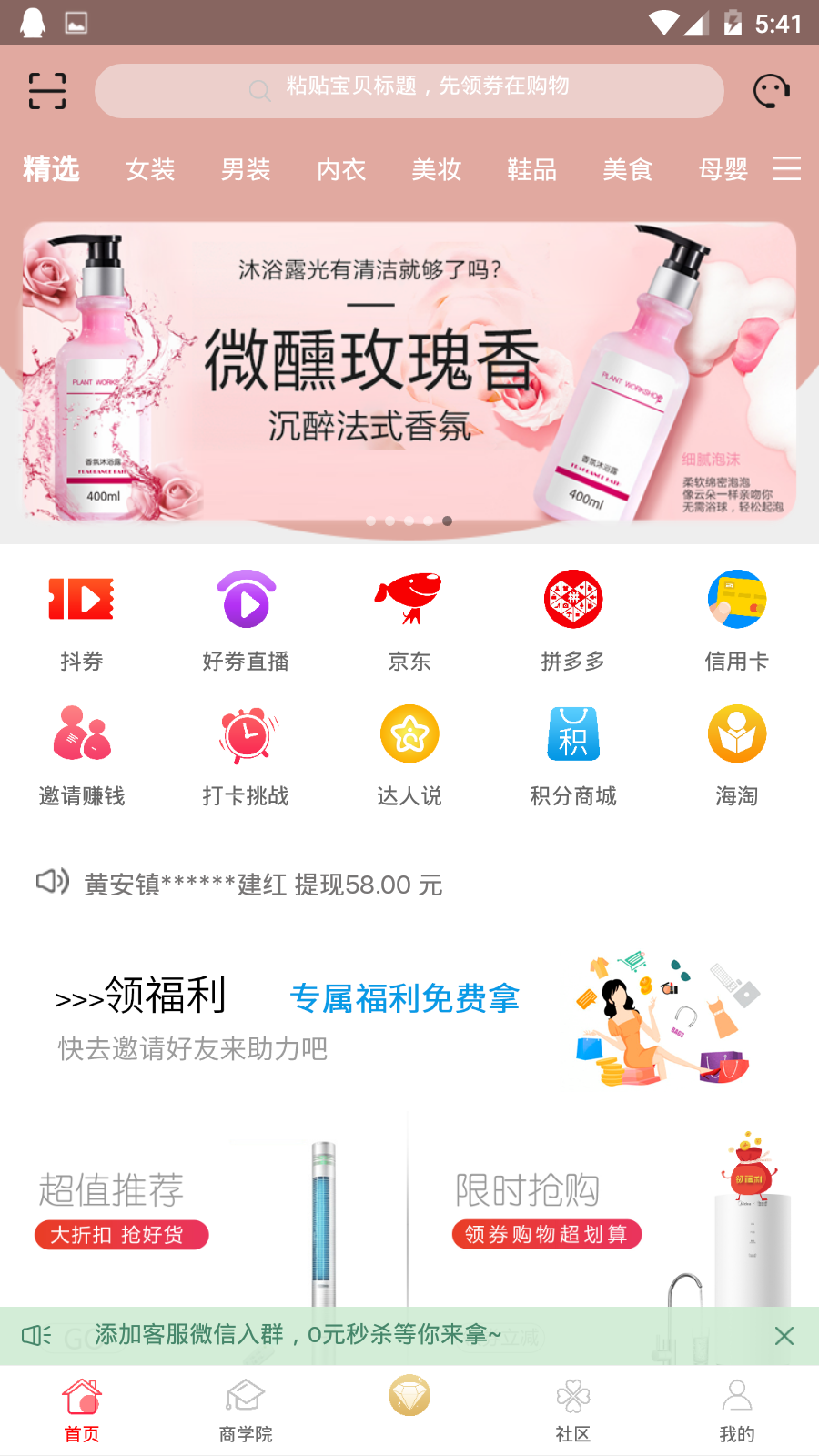Expand the full category menu icon

[x=787, y=168]
